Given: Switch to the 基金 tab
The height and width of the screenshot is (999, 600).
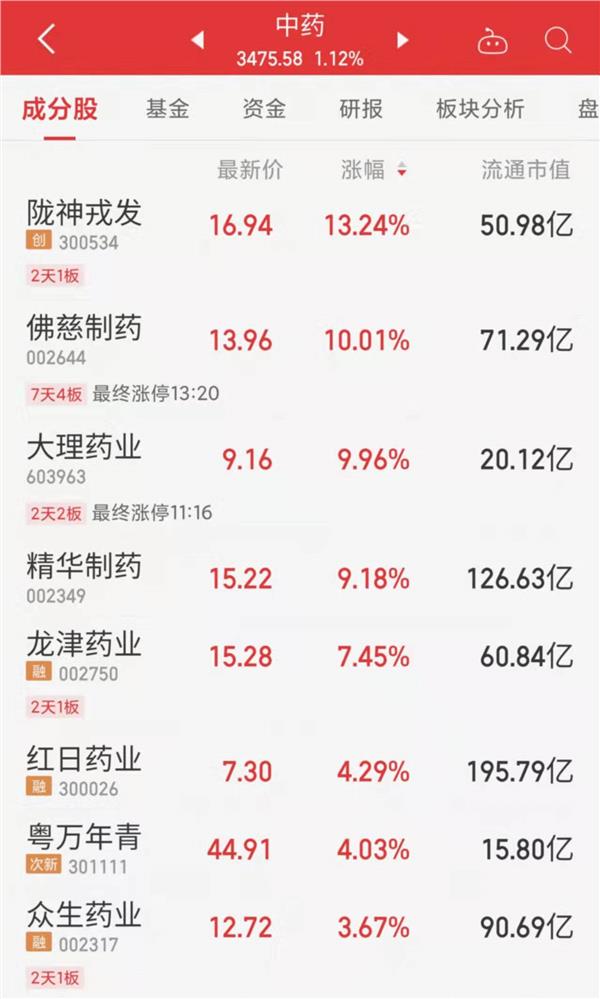Looking at the screenshot, I should point(168,108).
